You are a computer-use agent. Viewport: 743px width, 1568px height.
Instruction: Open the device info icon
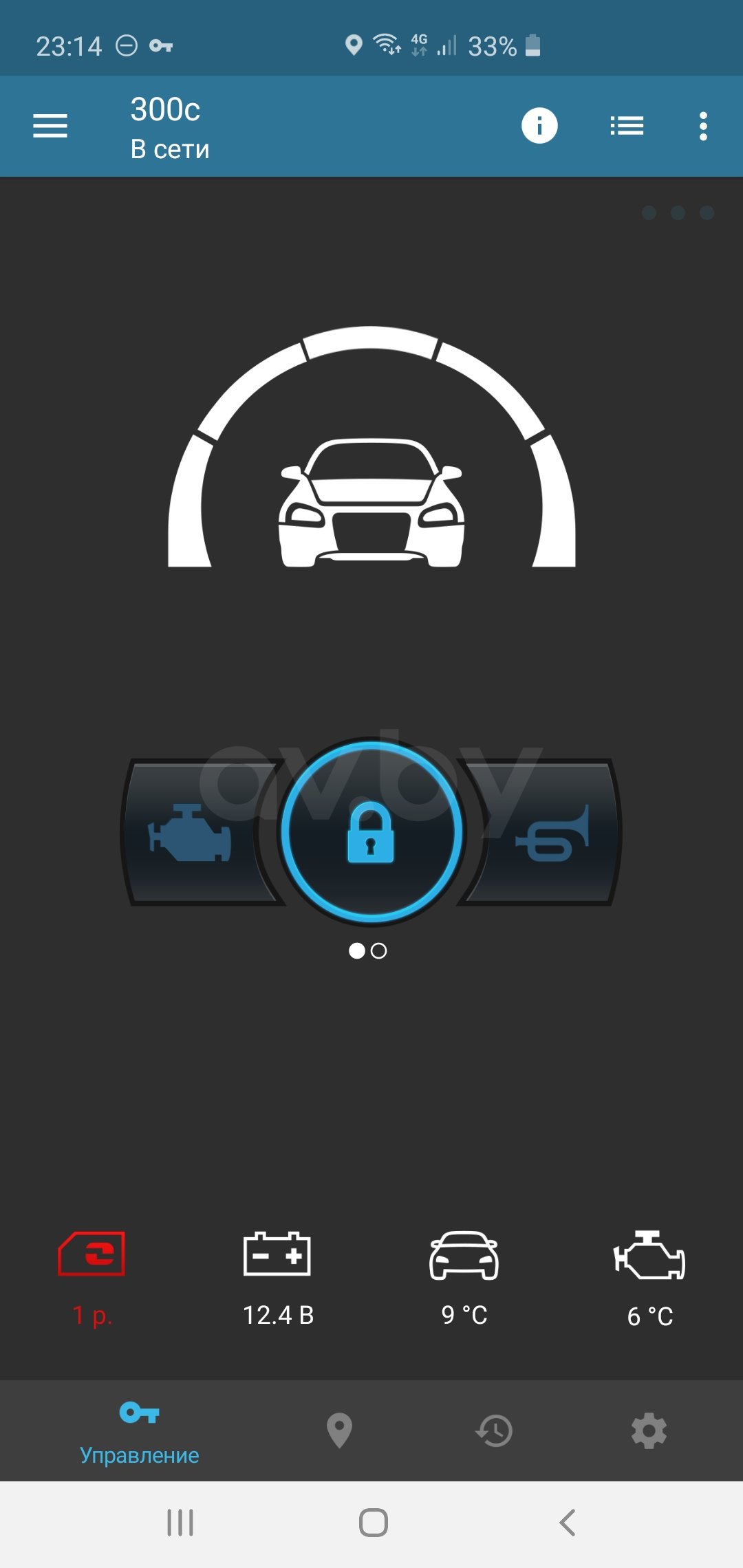click(x=539, y=126)
